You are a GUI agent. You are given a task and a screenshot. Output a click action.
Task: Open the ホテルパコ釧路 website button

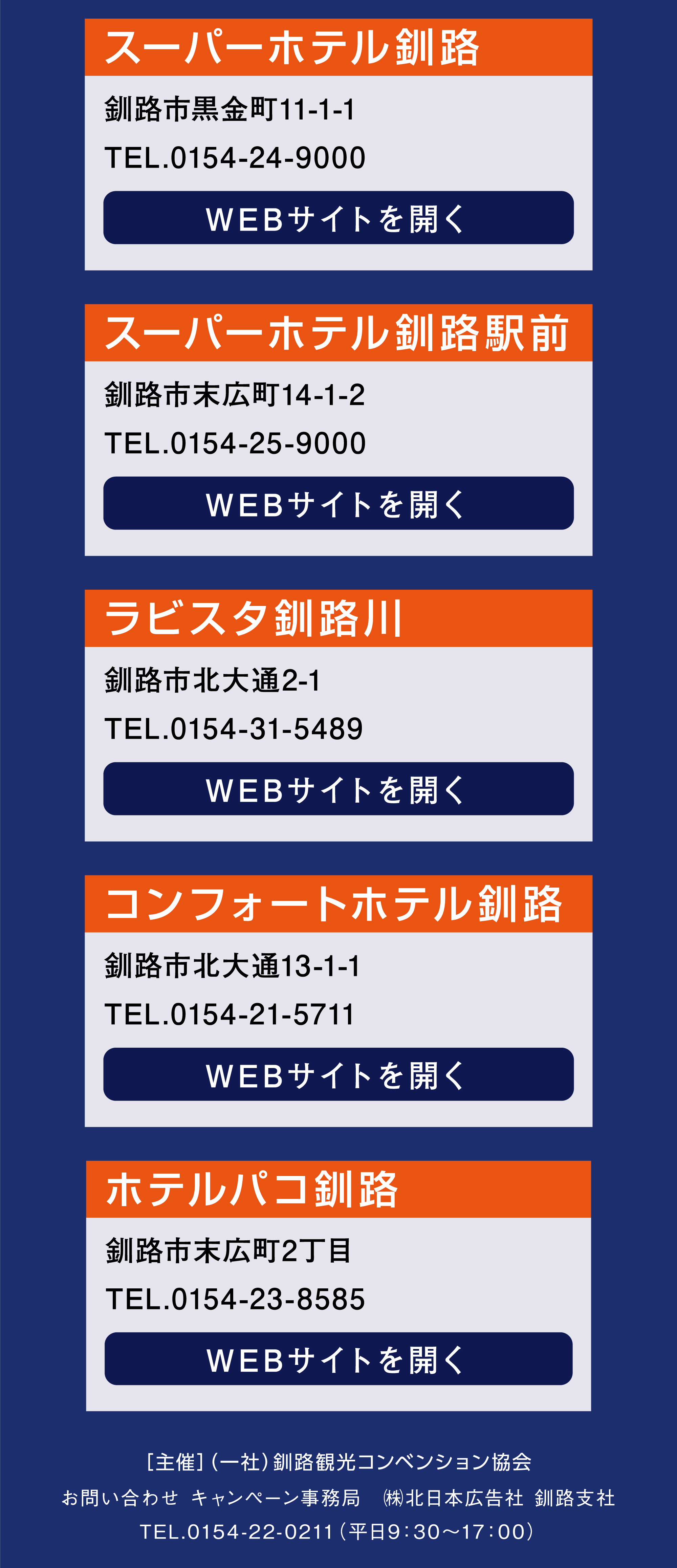coord(338,1358)
